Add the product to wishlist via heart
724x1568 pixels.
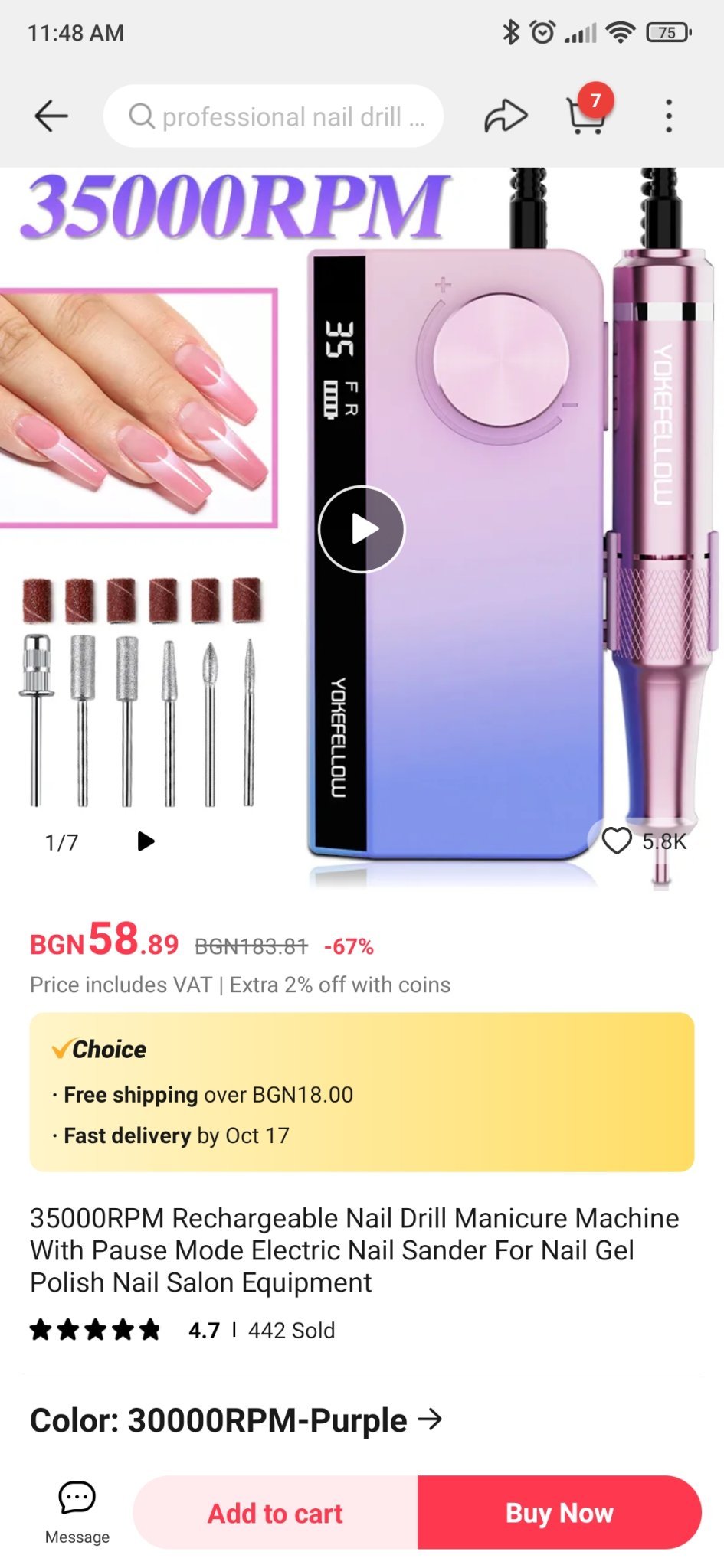(x=617, y=841)
